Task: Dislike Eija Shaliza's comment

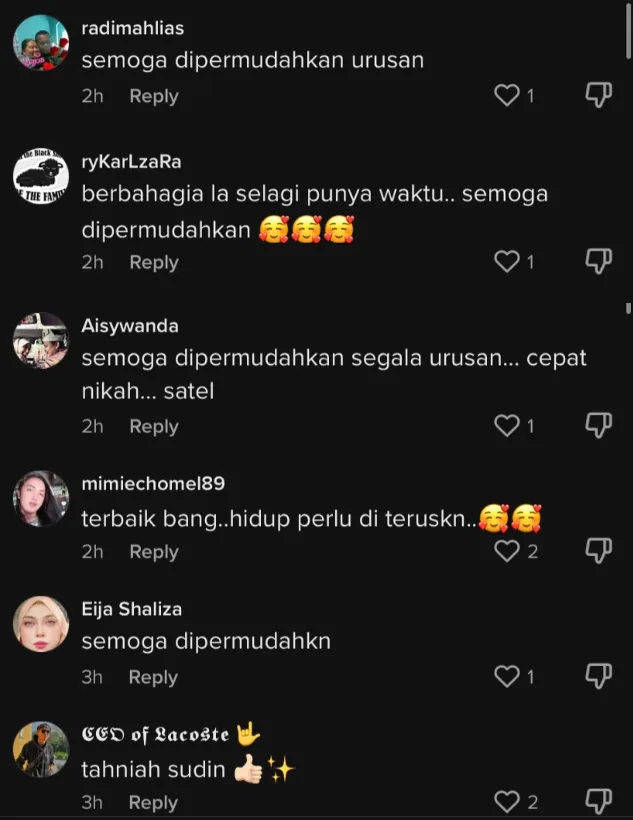Action: (597, 677)
